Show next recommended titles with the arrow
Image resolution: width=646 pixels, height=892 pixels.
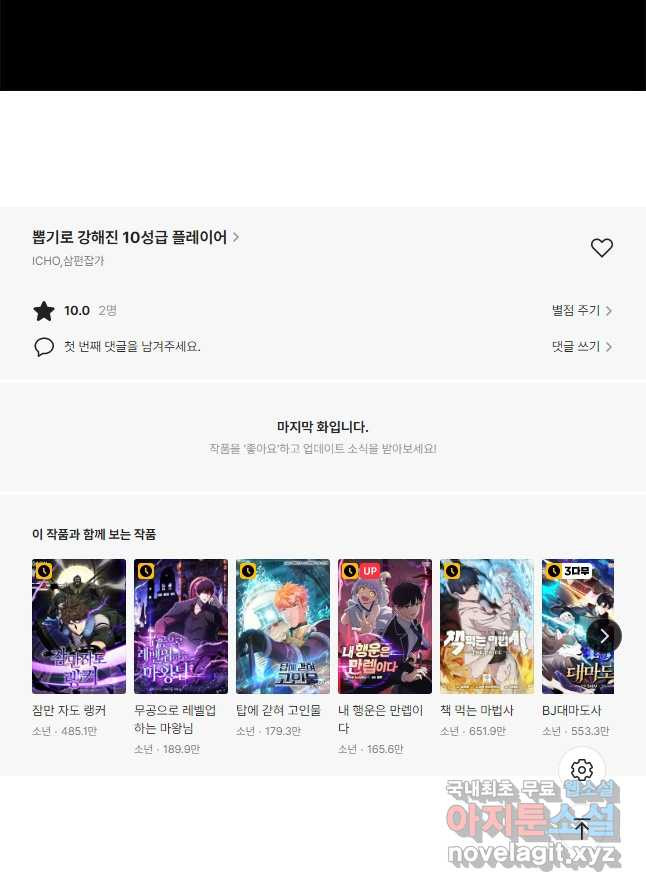coord(604,636)
